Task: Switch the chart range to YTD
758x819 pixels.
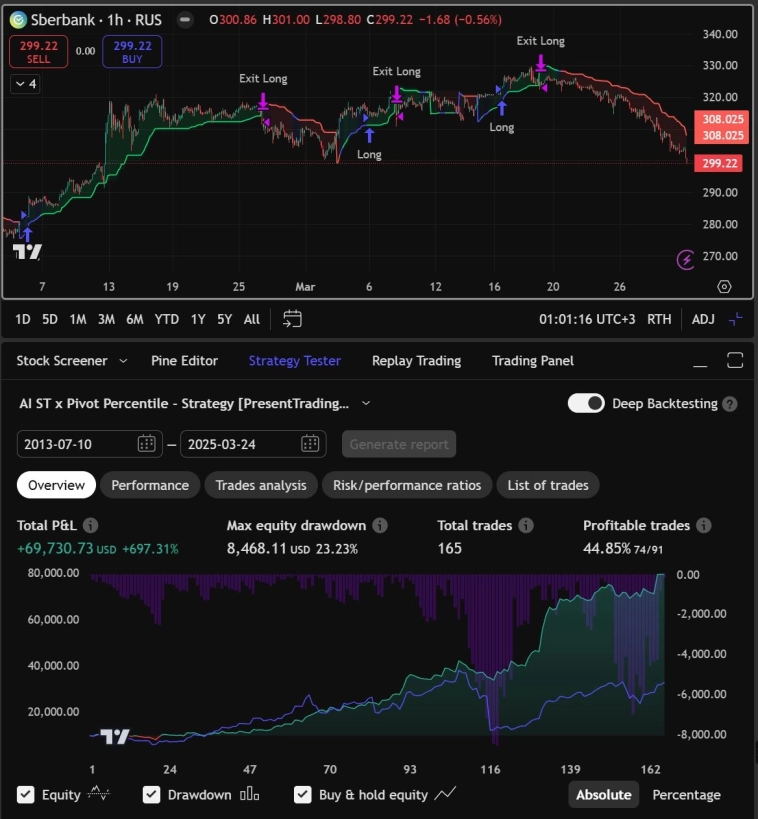Action: point(166,319)
